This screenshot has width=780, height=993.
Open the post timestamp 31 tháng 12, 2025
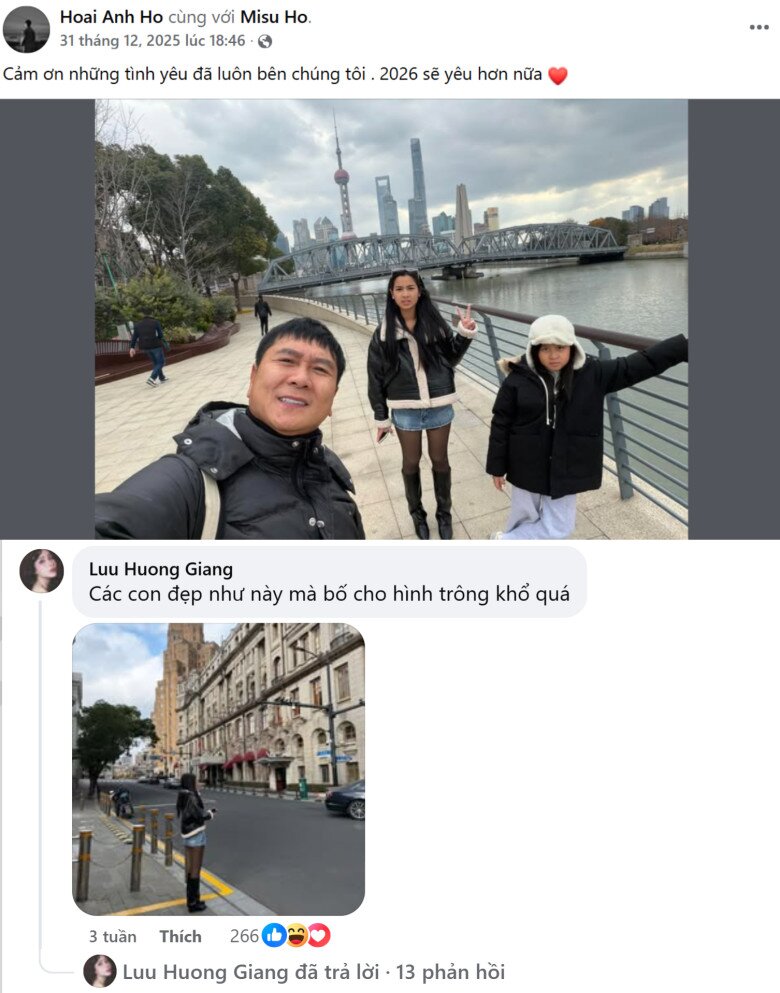(x=152, y=41)
